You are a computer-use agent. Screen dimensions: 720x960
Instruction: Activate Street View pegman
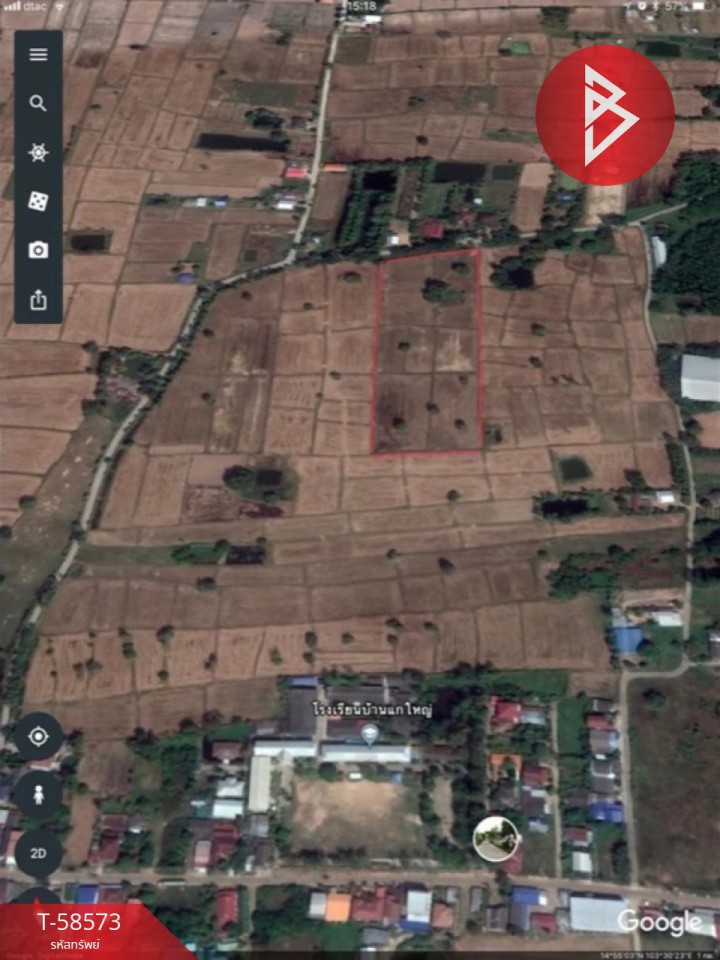pos(38,795)
